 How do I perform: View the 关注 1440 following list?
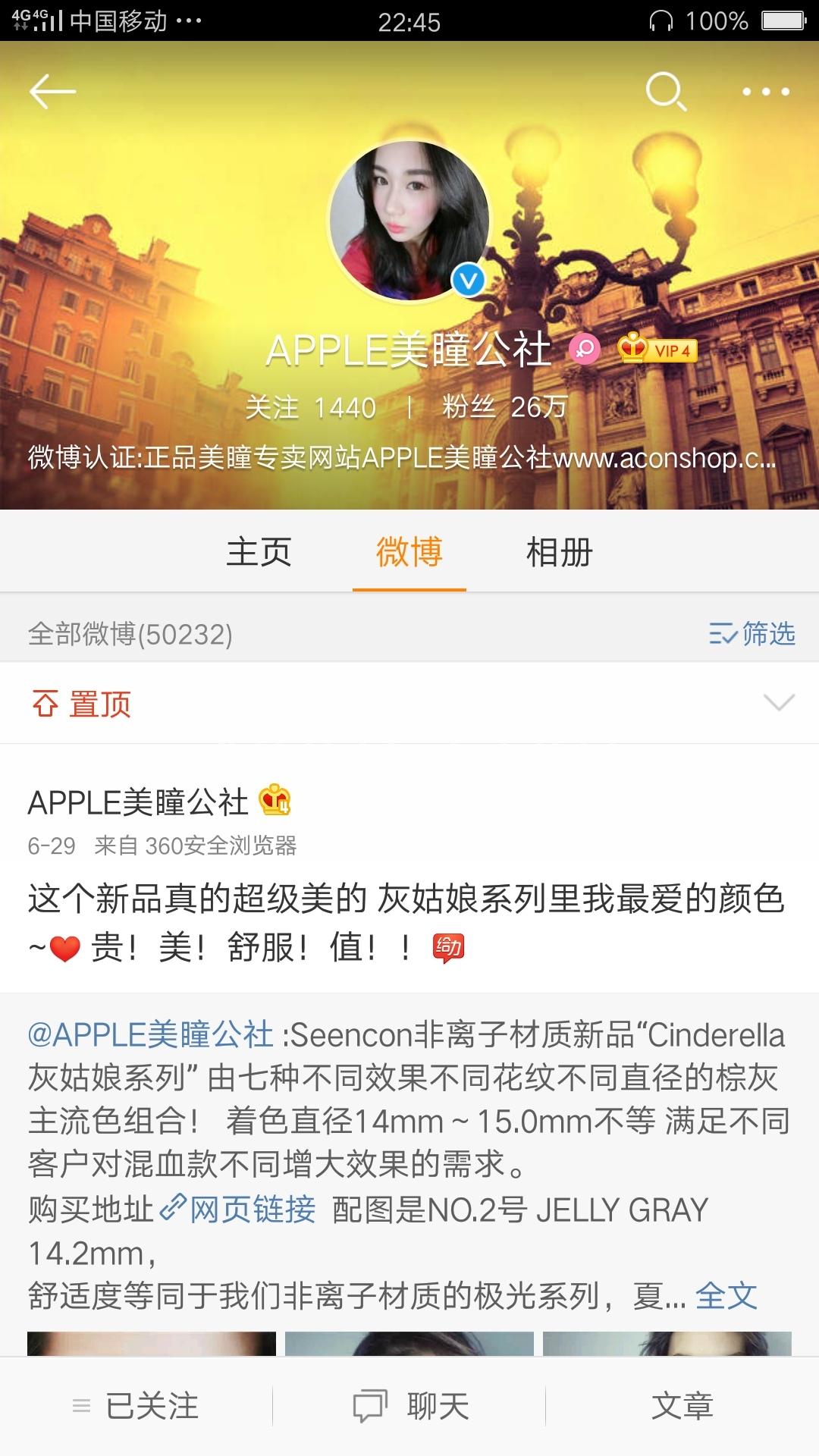pos(311,408)
